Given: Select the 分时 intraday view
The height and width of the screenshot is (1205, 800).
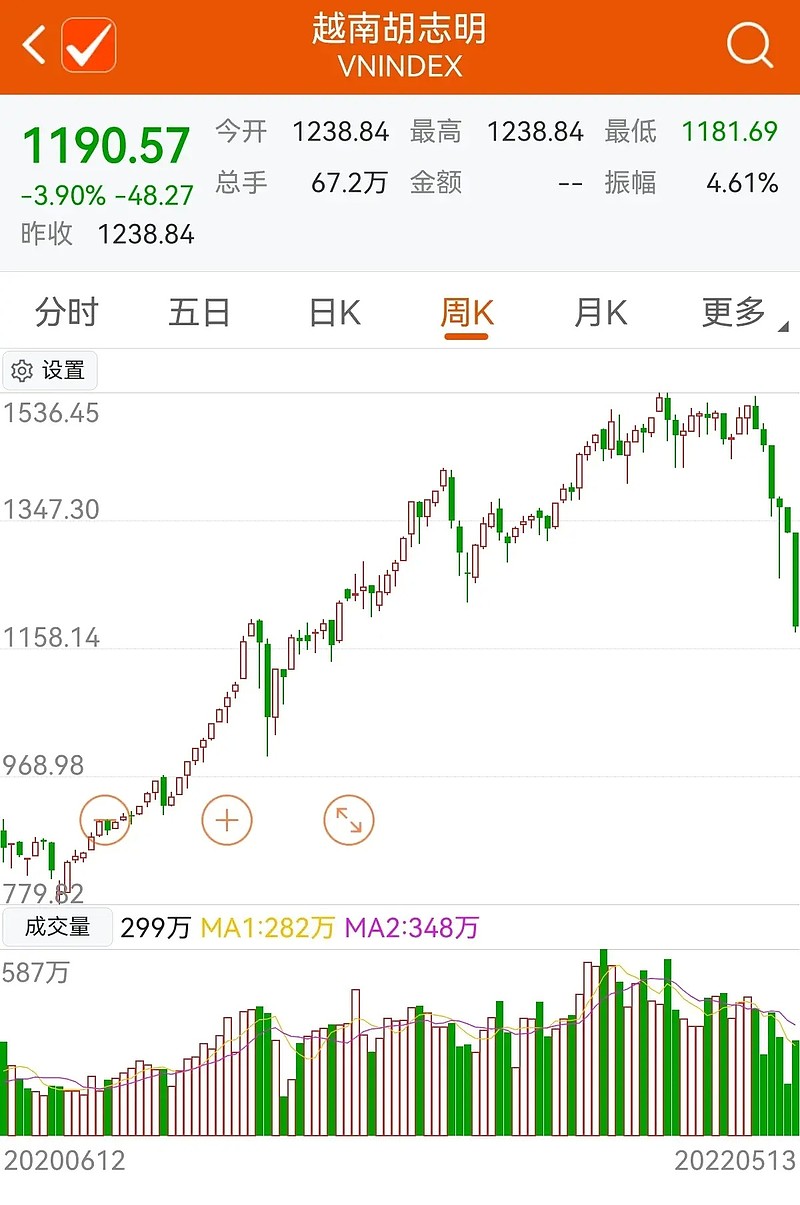Looking at the screenshot, I should click(67, 312).
